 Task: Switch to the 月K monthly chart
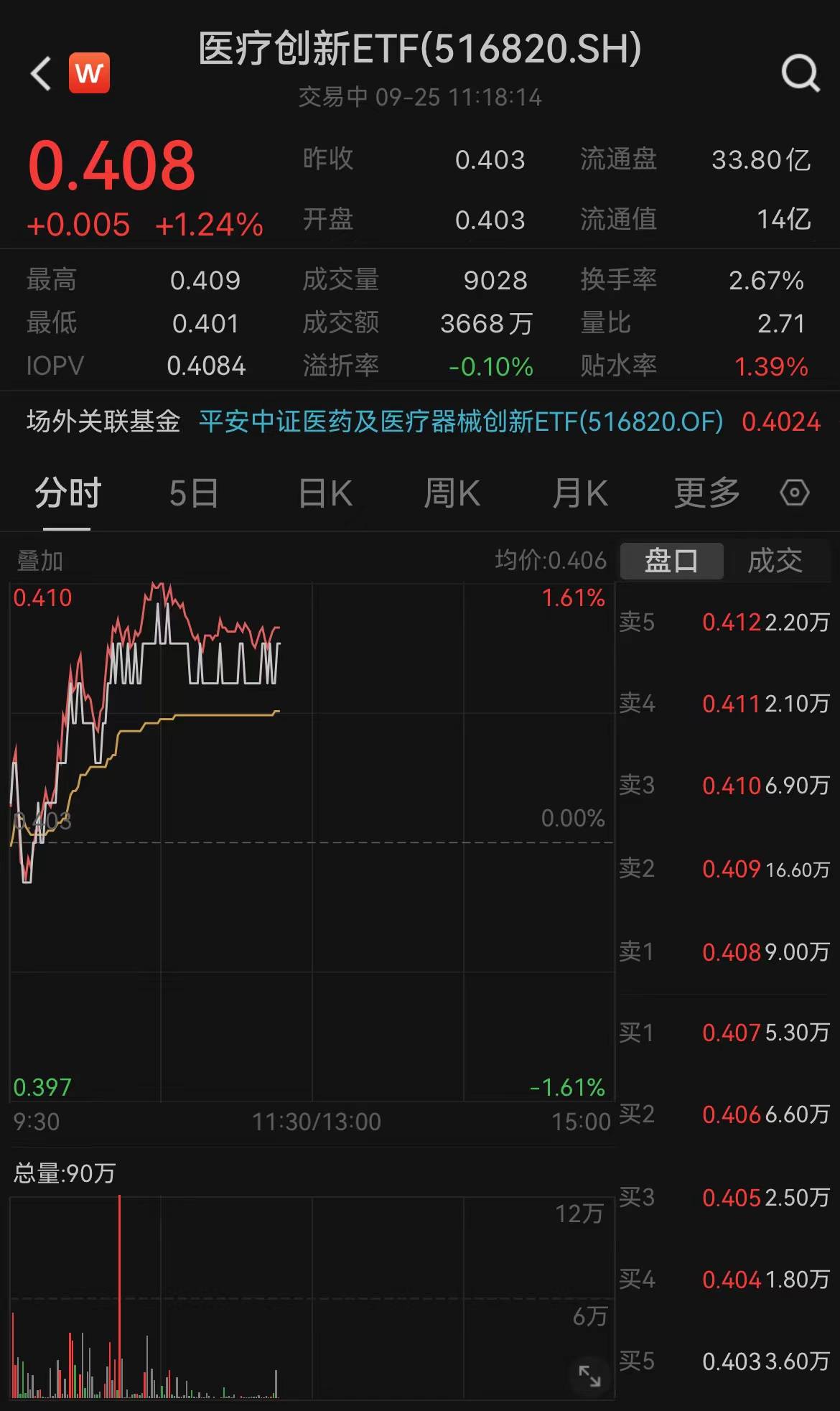(580, 493)
